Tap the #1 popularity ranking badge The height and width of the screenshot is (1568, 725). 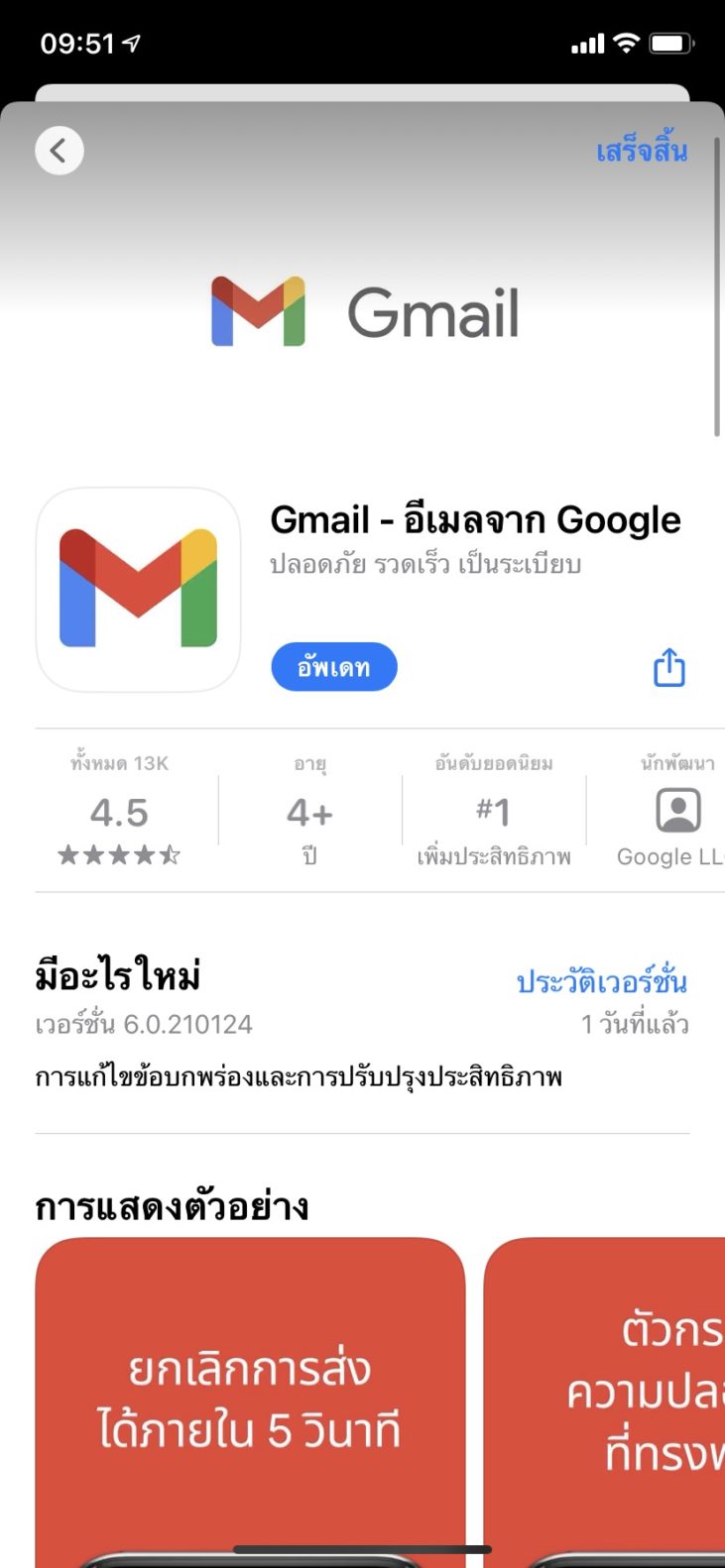point(496,811)
